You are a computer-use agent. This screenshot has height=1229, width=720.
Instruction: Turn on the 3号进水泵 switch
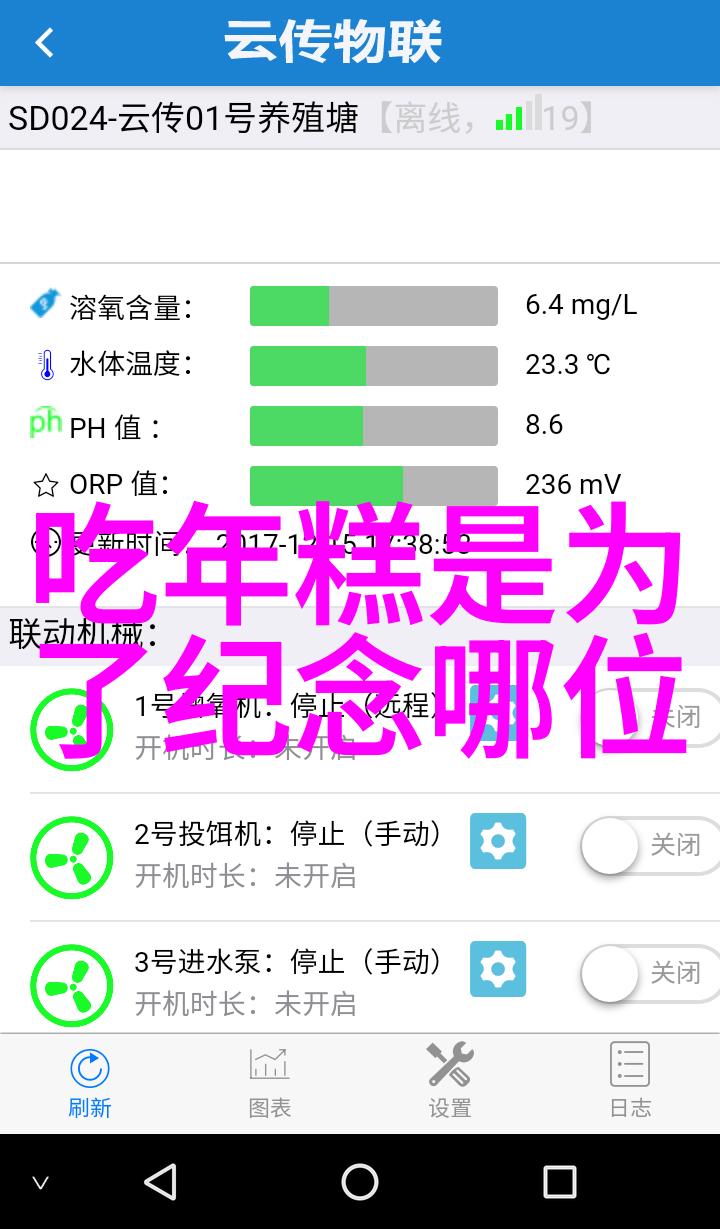coord(650,973)
